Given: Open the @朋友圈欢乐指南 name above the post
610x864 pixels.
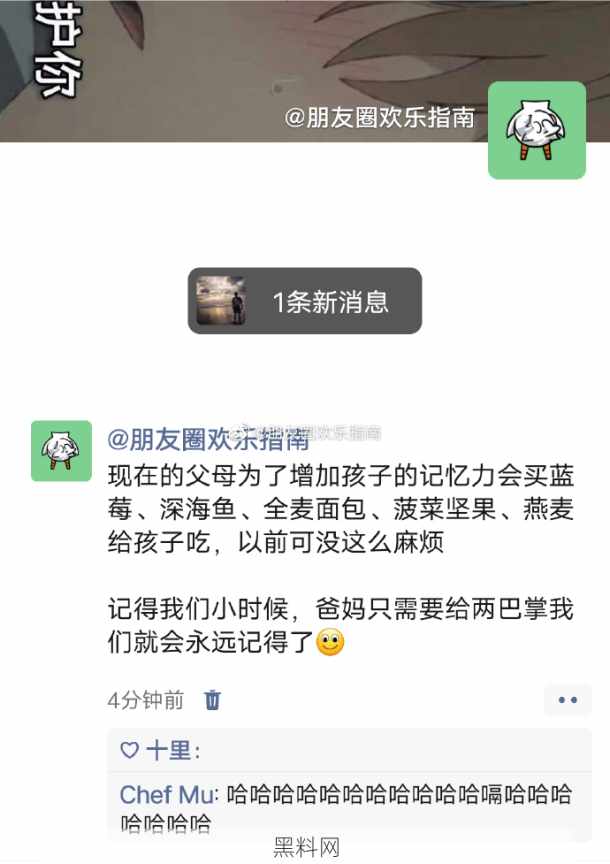Looking at the screenshot, I should tap(208, 437).
